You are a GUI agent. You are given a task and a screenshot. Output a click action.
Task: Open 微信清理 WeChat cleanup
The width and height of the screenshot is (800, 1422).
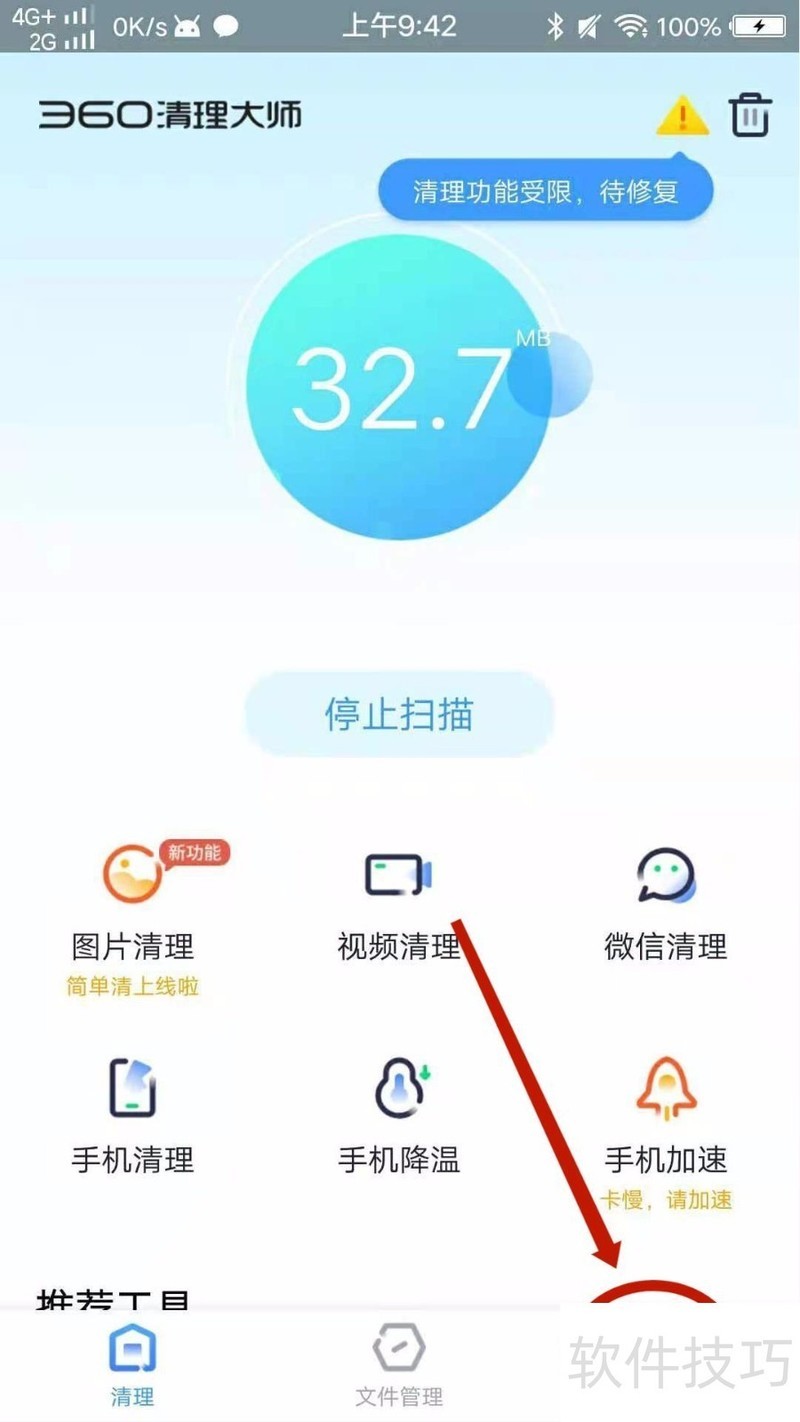665,905
